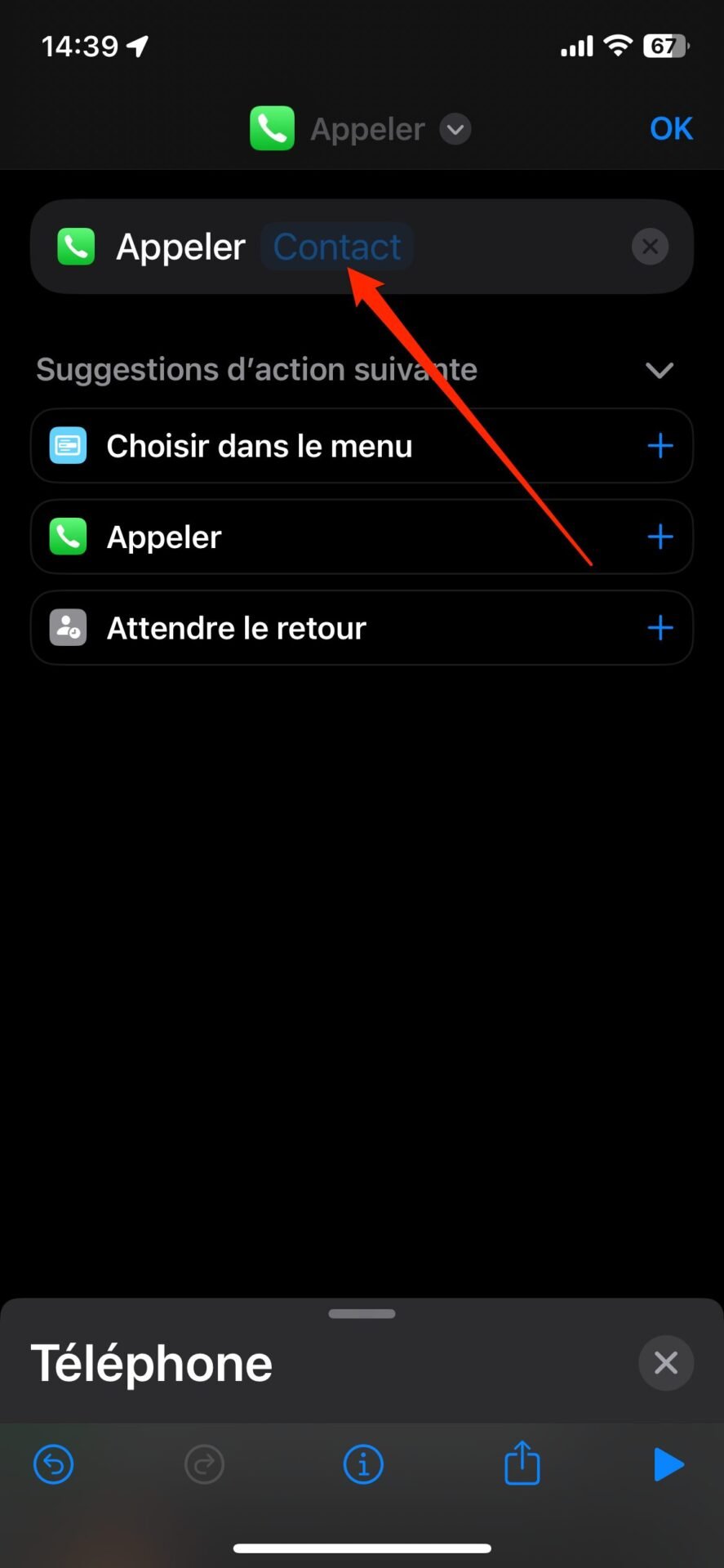Undo the last change

point(54,1464)
